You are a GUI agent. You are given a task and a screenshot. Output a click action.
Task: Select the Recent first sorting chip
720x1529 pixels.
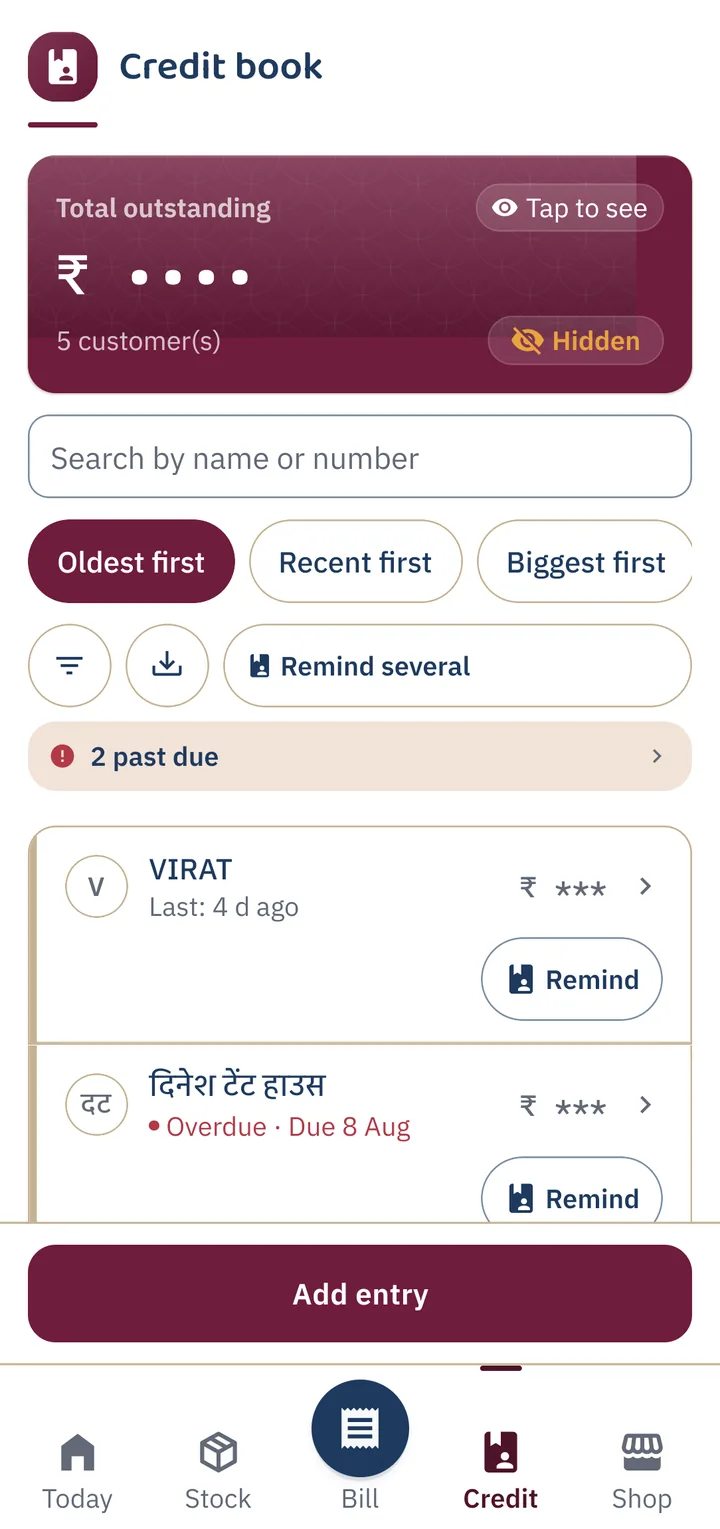point(355,562)
